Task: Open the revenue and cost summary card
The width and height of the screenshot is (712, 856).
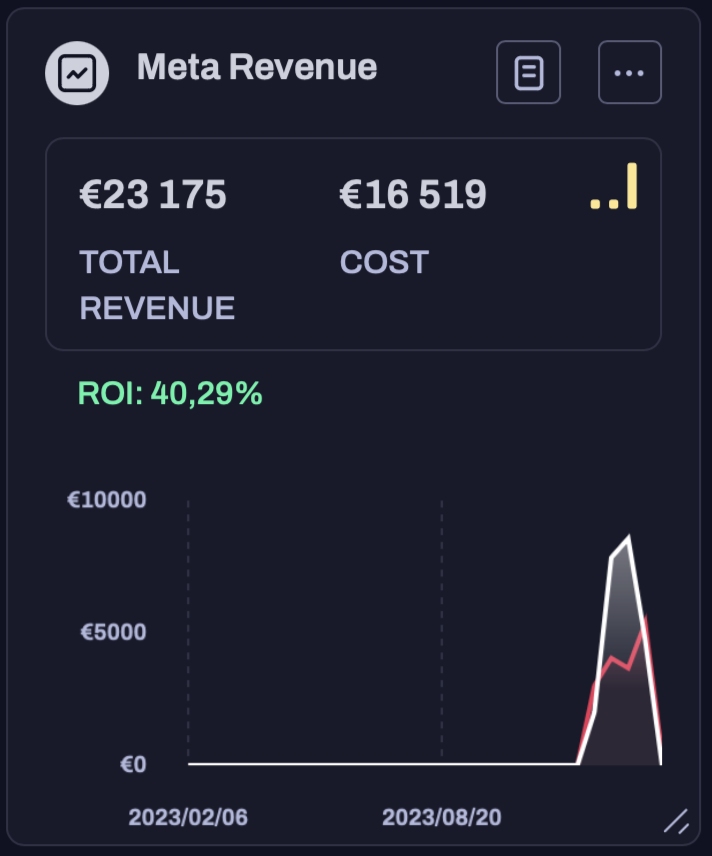Action: click(353, 244)
